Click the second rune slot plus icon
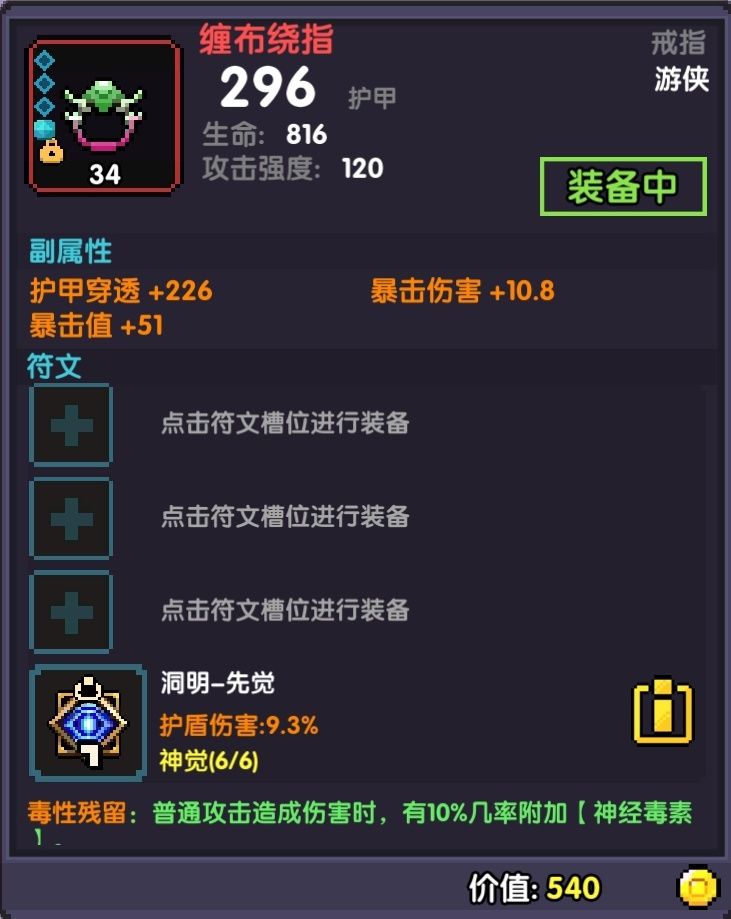The image size is (731, 919). click(71, 518)
